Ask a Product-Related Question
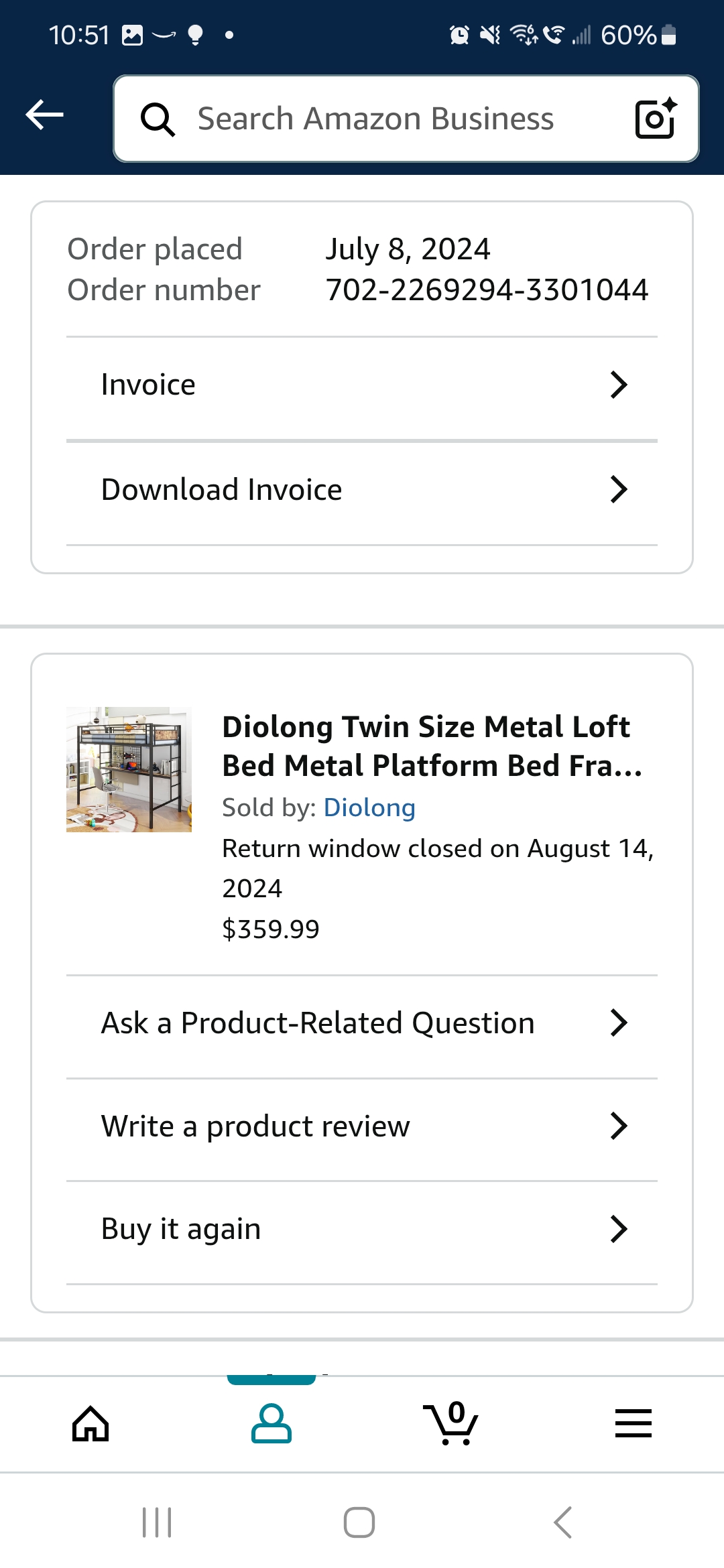724x1568 pixels. 362,1023
